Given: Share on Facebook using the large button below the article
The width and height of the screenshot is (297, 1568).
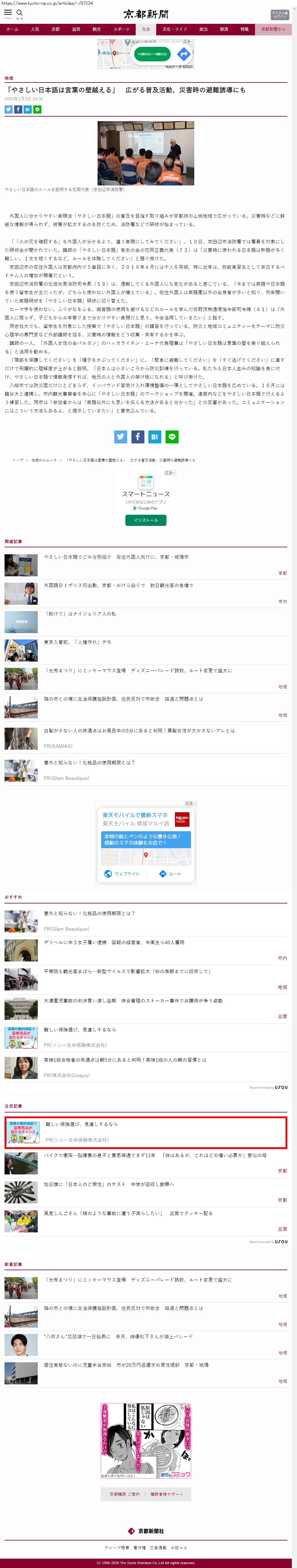Looking at the screenshot, I should pyautogui.click(x=137, y=436).
